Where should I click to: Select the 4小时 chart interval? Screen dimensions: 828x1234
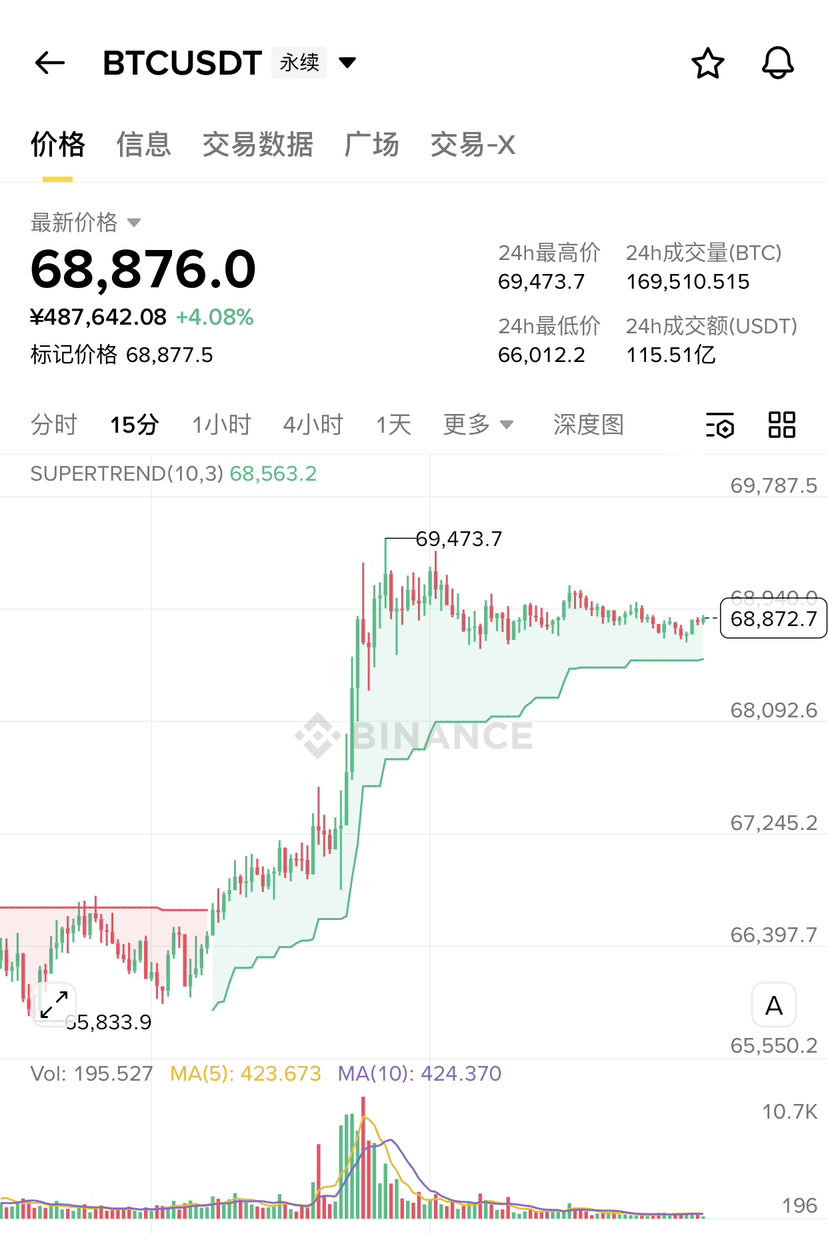312,424
